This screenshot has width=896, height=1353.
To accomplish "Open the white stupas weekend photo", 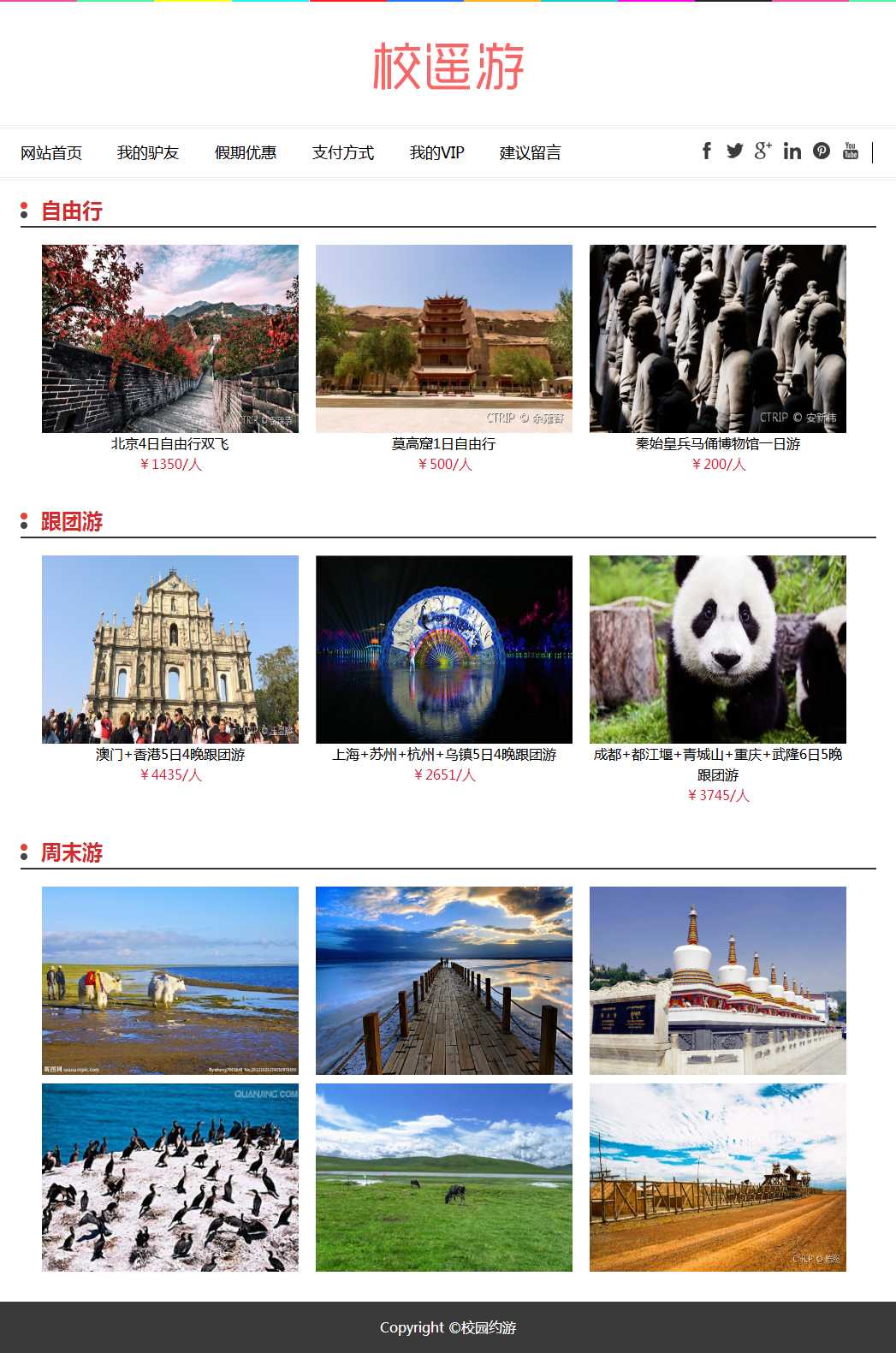I will 718,981.
